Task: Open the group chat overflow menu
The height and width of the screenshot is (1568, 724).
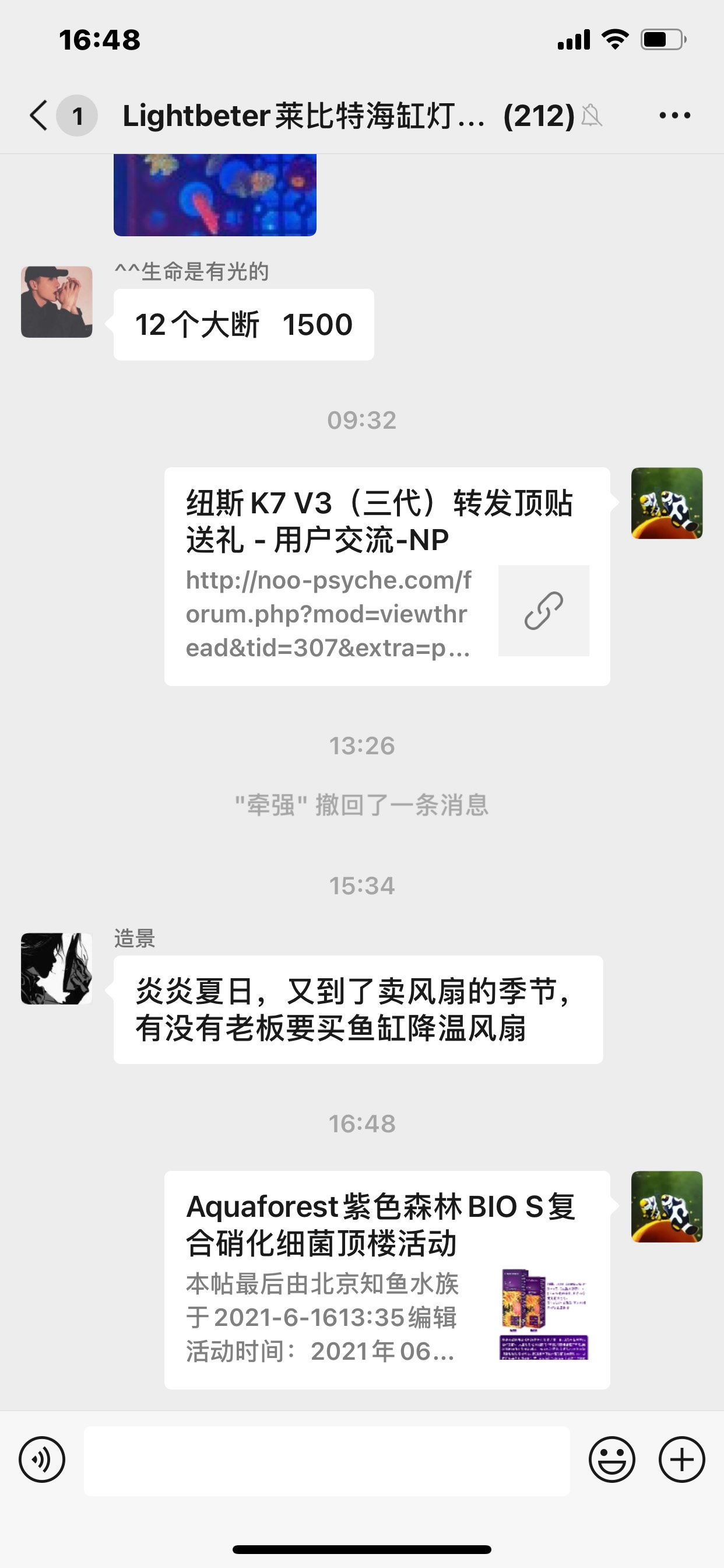Action: [674, 115]
